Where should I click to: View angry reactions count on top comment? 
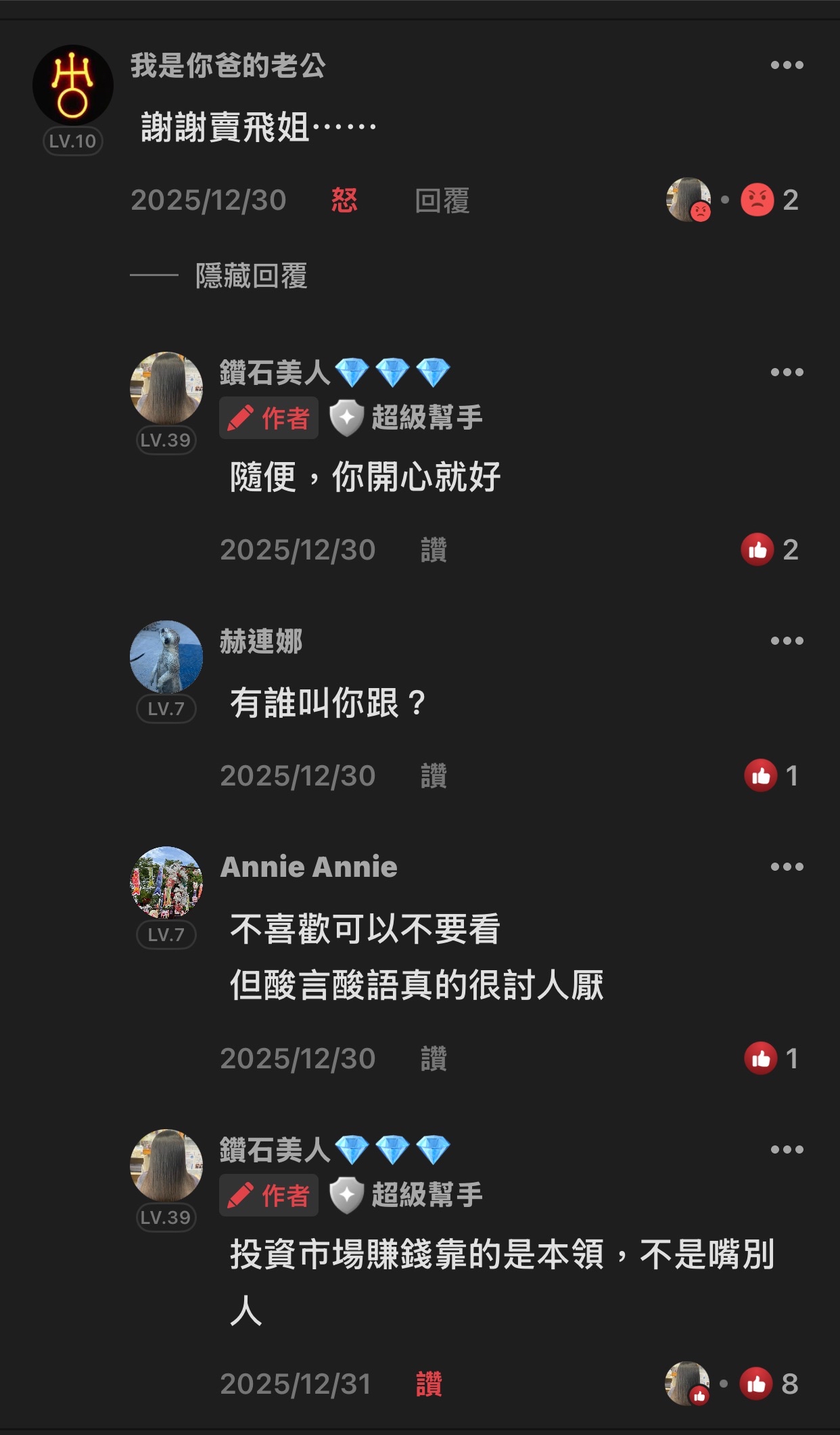tap(771, 200)
